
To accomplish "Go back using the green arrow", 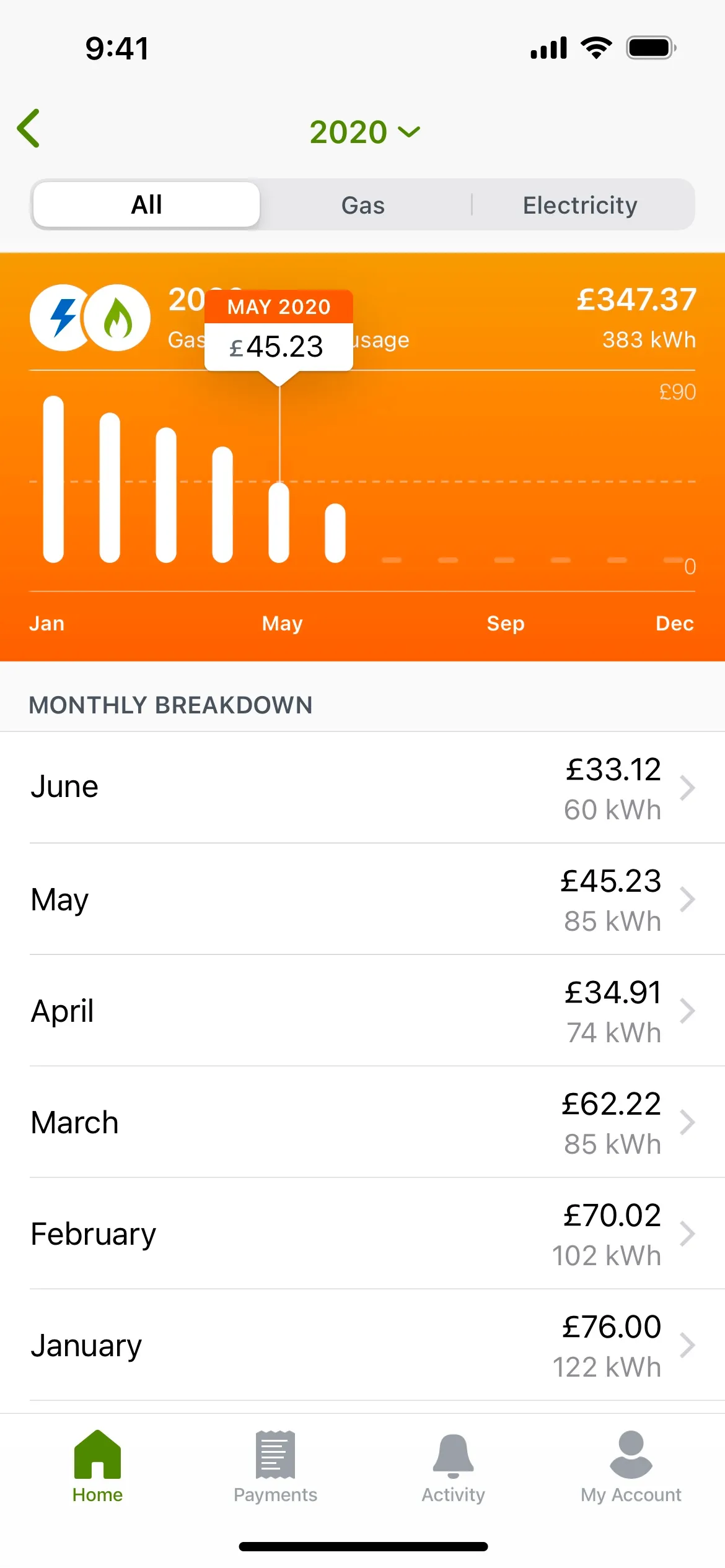I will coord(29,129).
